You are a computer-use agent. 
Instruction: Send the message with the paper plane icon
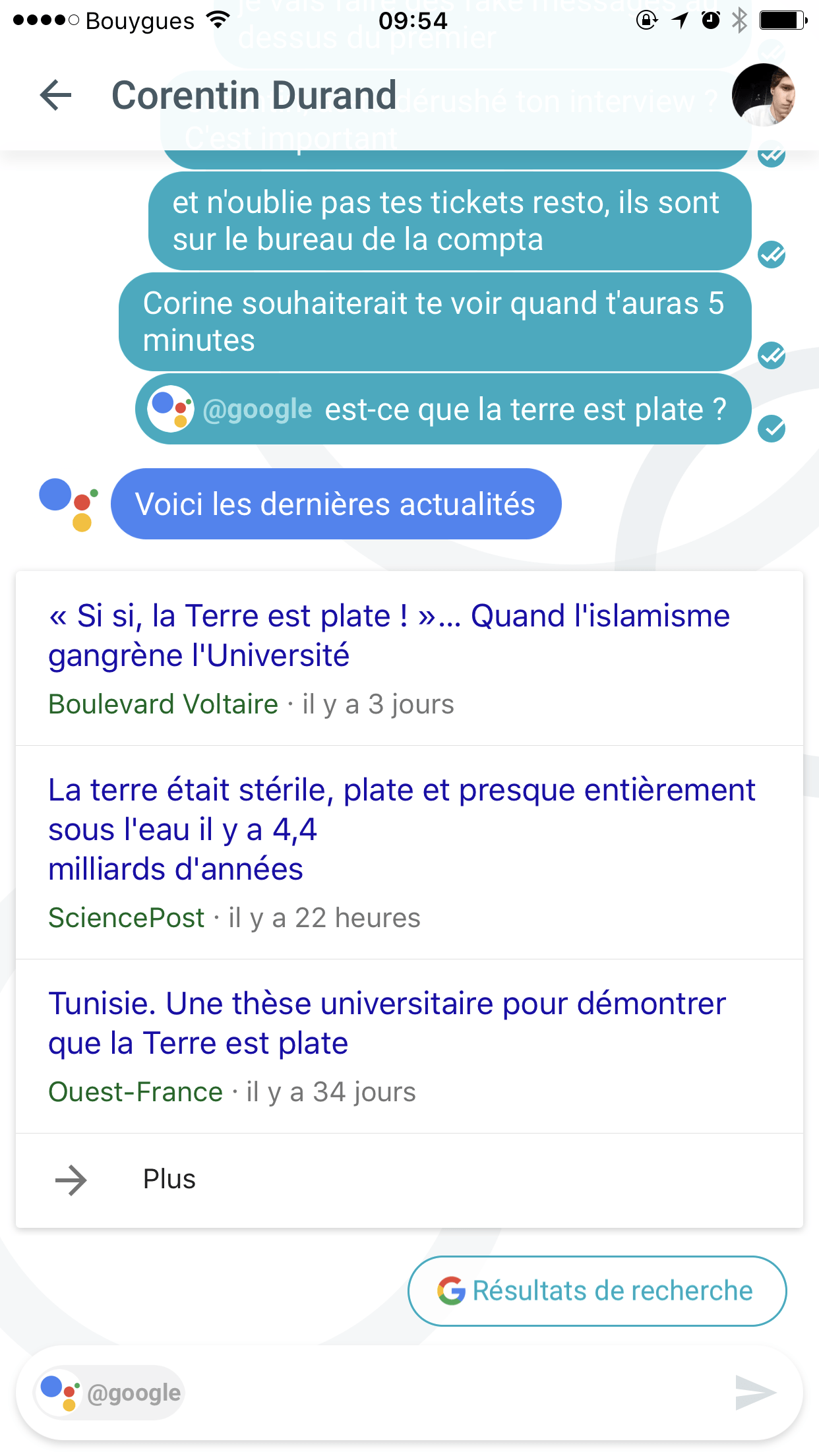click(756, 1393)
